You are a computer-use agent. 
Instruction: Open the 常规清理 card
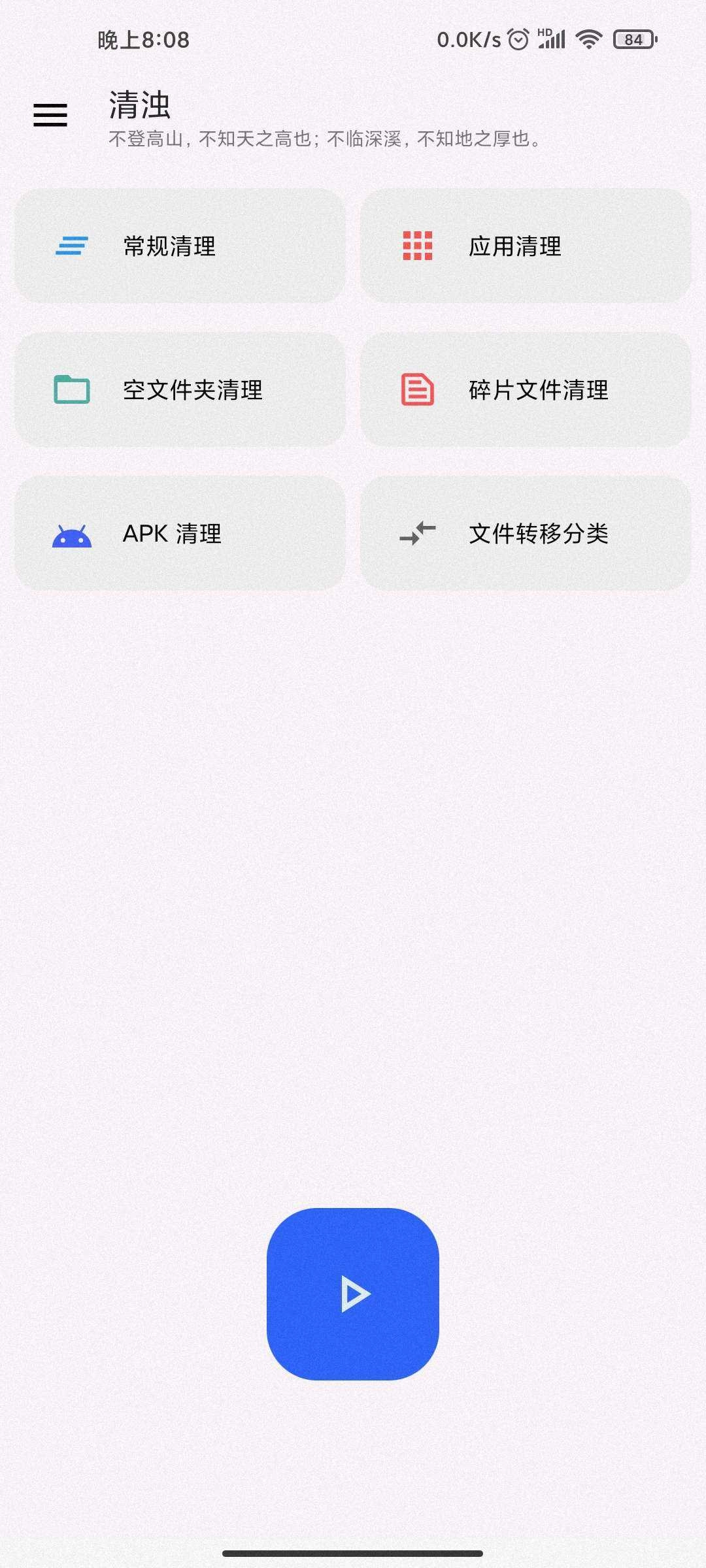182,246
